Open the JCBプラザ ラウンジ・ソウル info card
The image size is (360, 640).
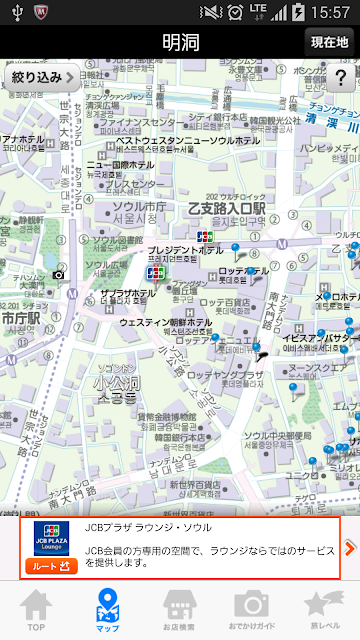(x=180, y=548)
